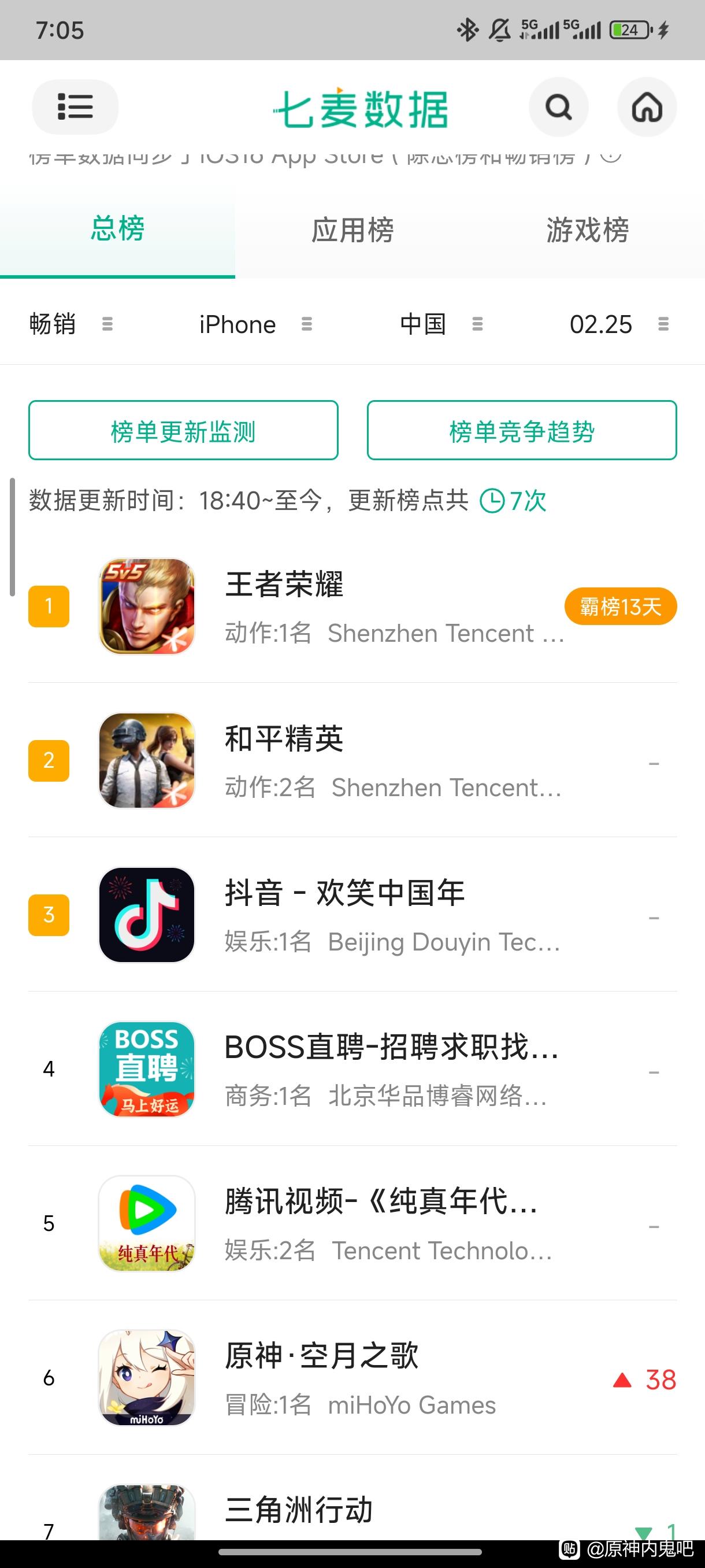Open the 王者荣耀 ranking entry
Image resolution: width=705 pixels, height=1568 pixels.
352,607
